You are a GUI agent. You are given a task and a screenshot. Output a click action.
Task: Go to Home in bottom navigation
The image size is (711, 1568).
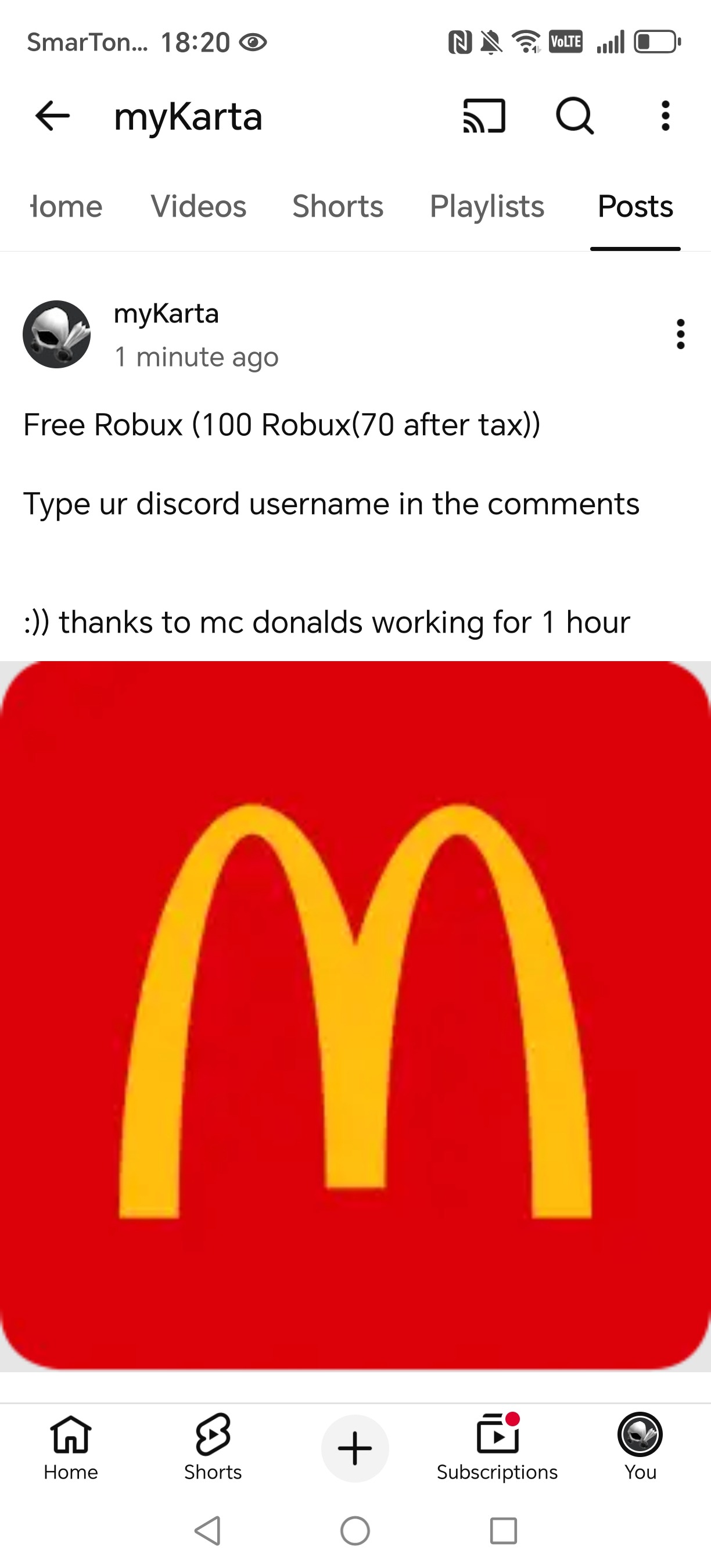coord(71,1448)
